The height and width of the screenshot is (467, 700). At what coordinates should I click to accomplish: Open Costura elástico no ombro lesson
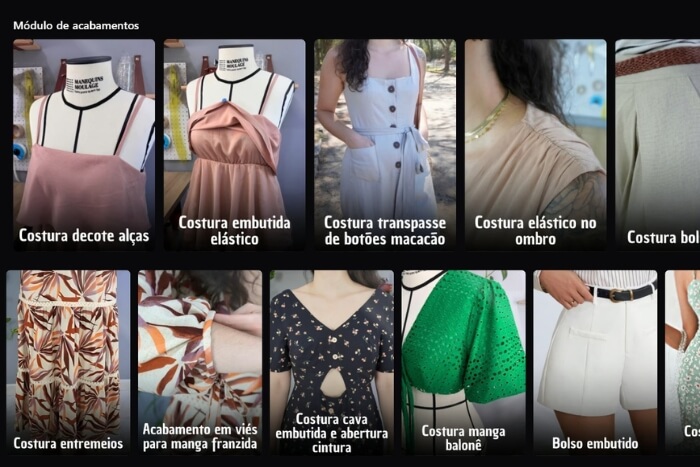tap(535, 145)
